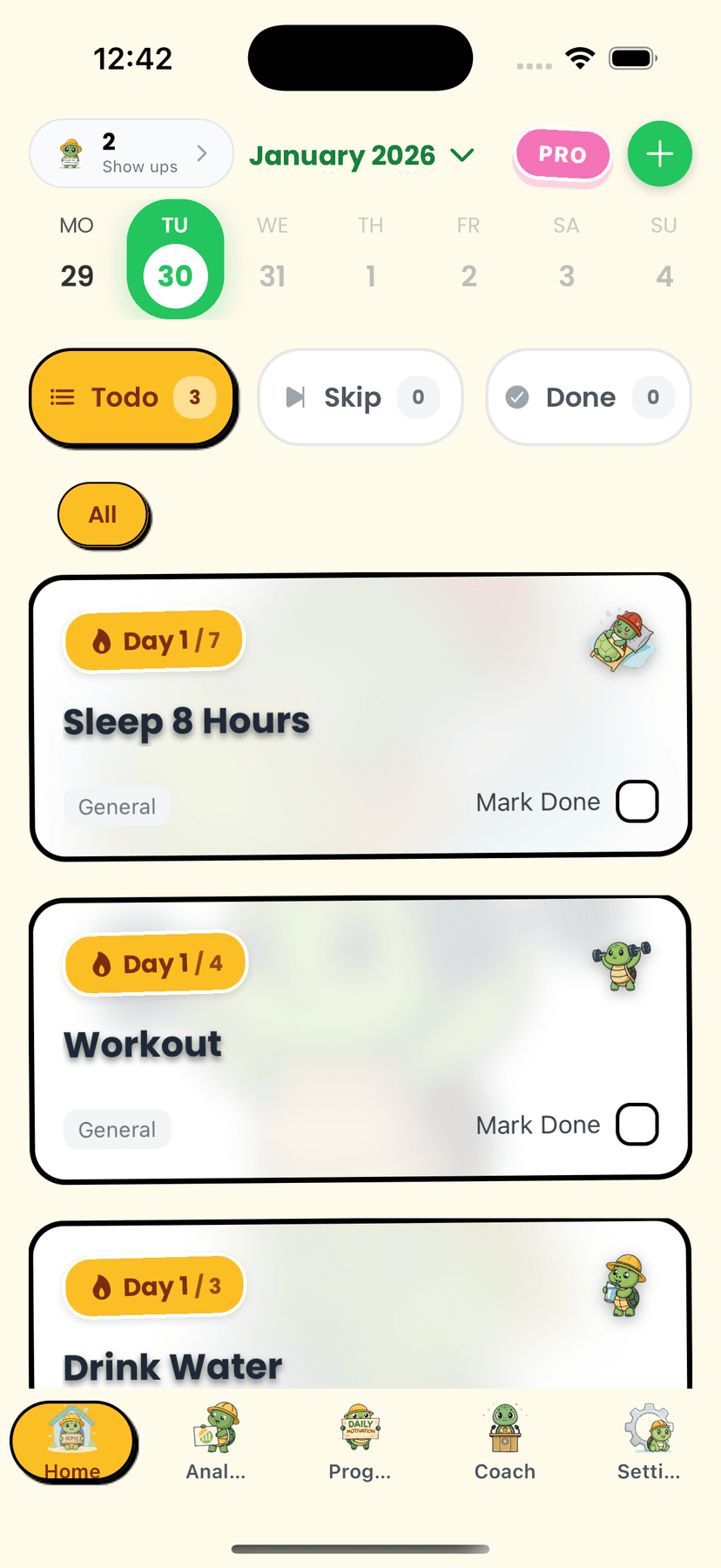
Task: Check the Mark Done box for Workout
Action: pyautogui.click(x=637, y=1125)
